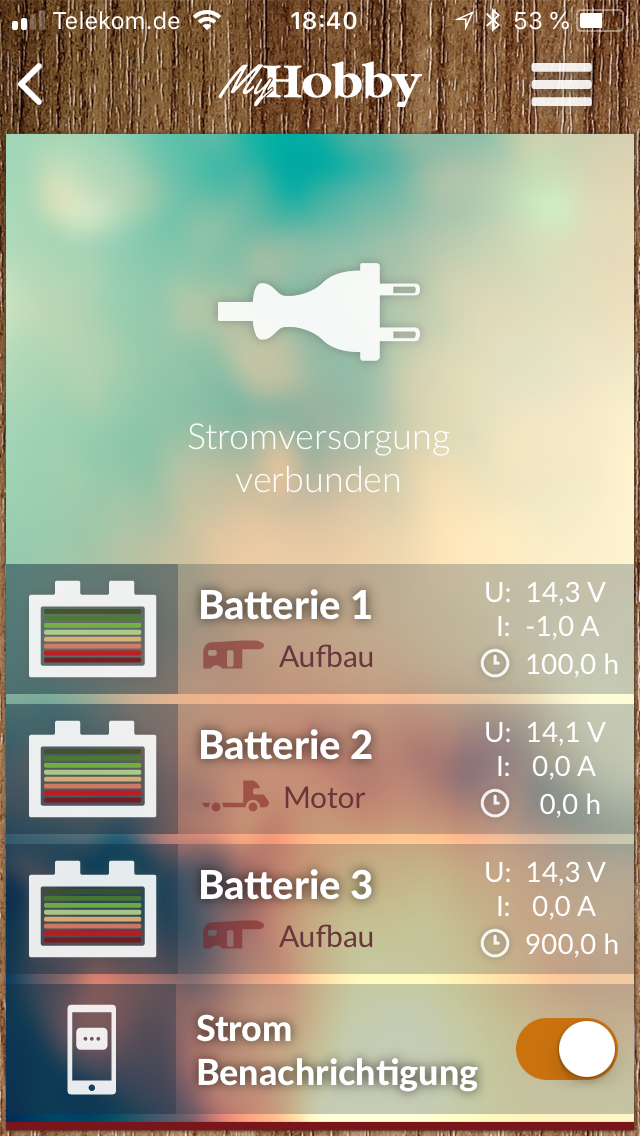Screen dimensions: 640x1136
Task: Open the hamburger menu
Action: tap(561, 84)
